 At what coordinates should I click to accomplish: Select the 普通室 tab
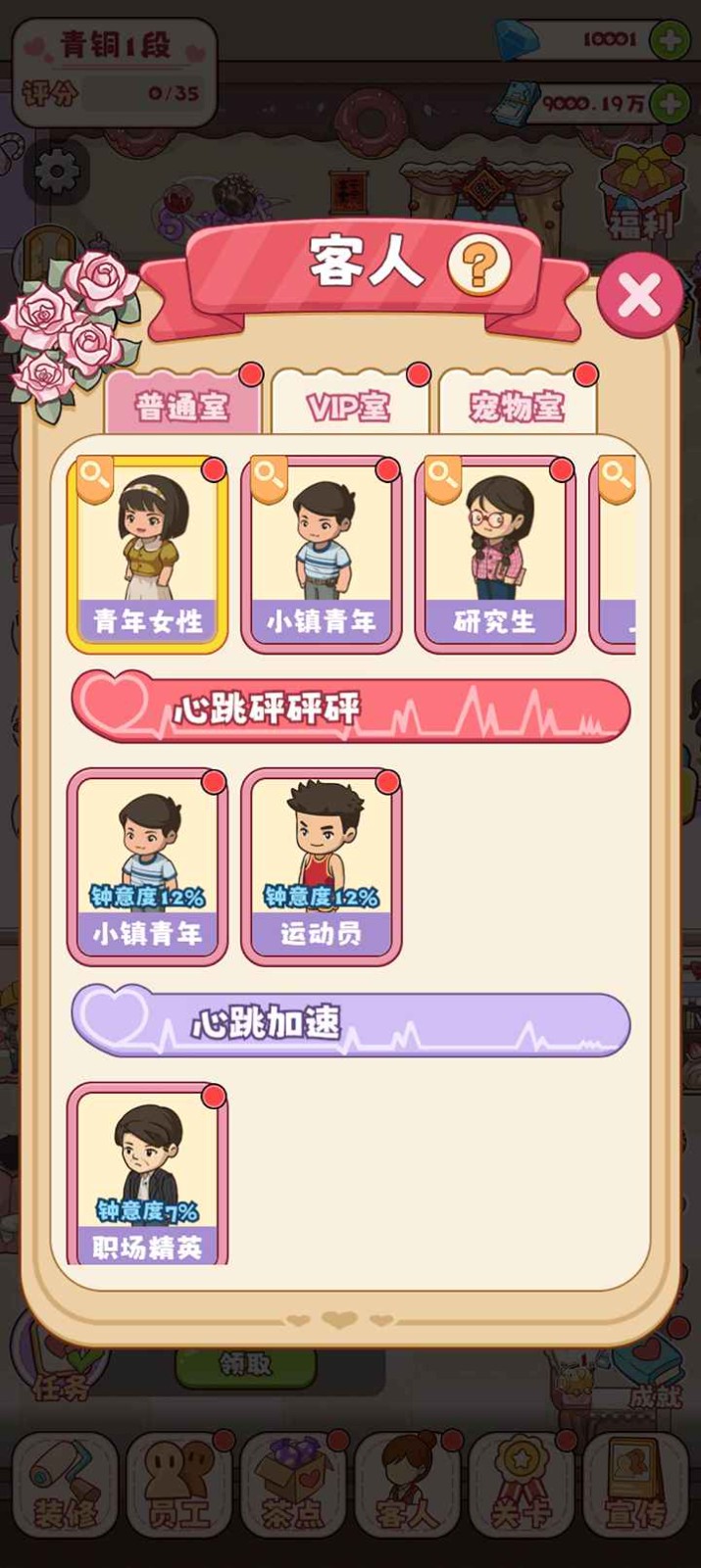(x=182, y=405)
